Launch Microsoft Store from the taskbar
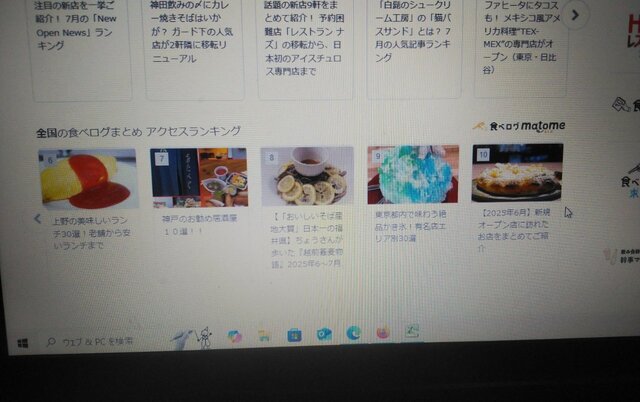The width and height of the screenshot is (640, 402). [295, 336]
